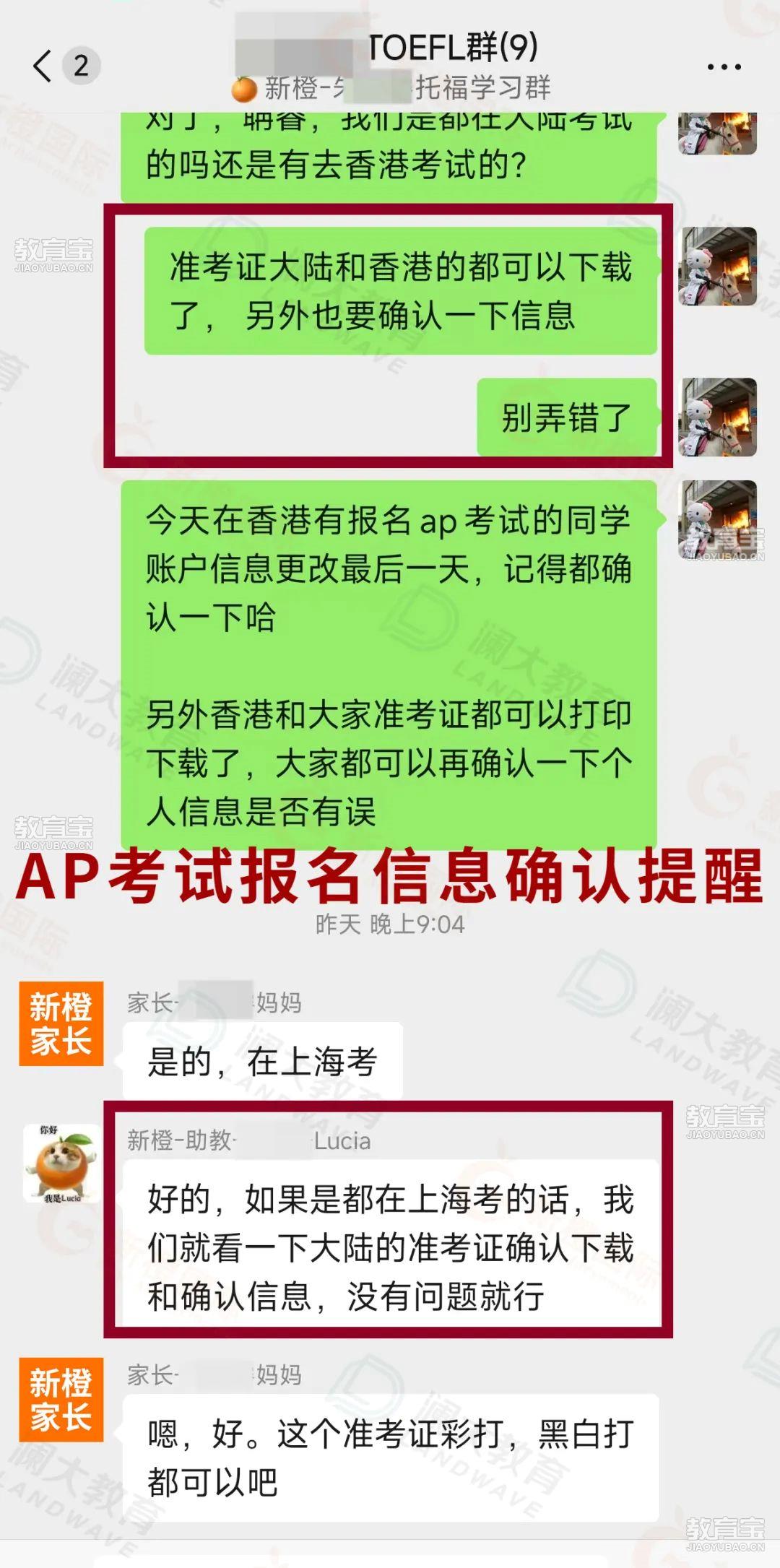Open avatar of parent saying 在上海考
The image size is (780, 1568).
[x=61, y=1023]
